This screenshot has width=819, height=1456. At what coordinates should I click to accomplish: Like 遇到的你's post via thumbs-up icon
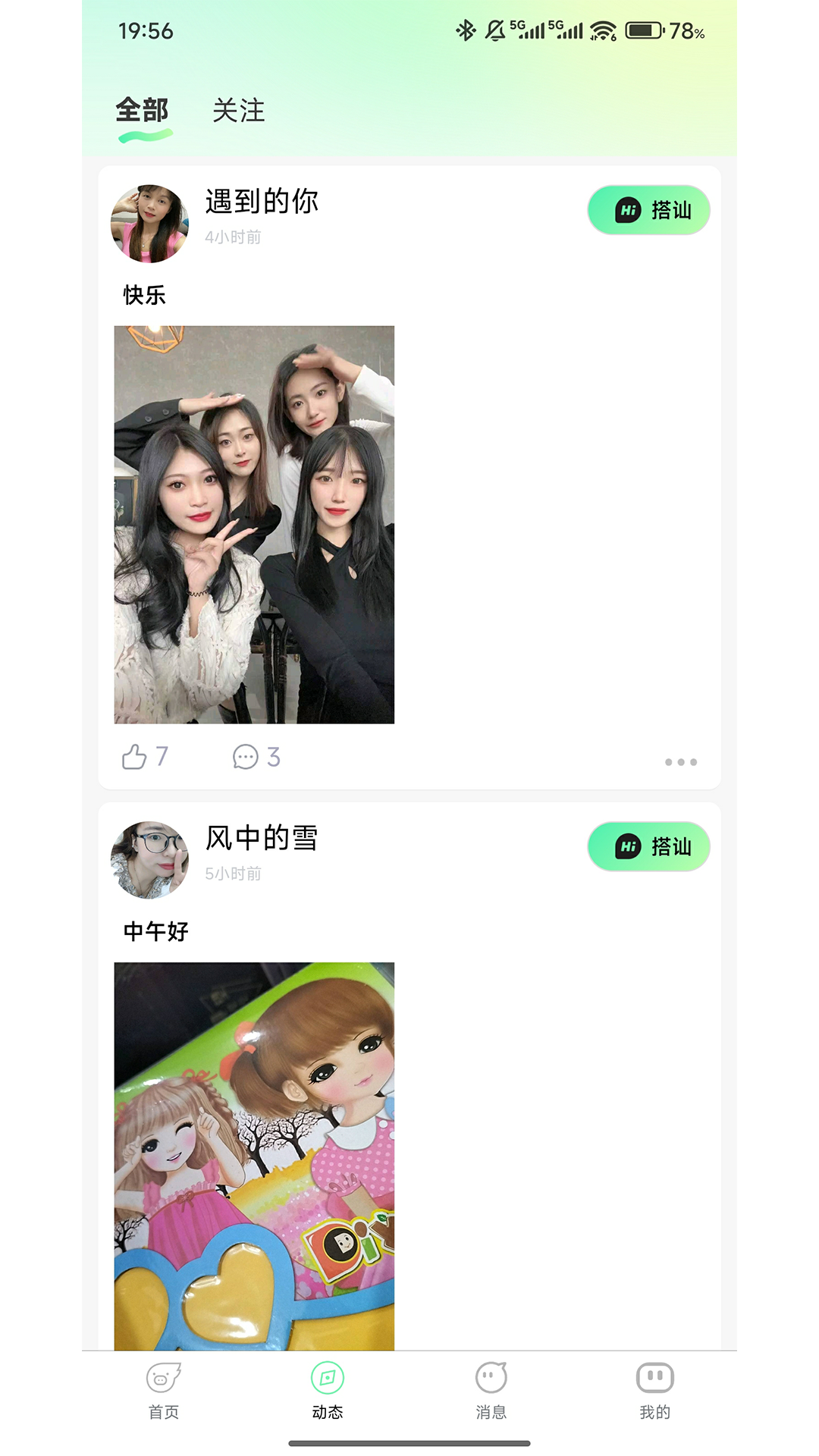pyautogui.click(x=136, y=756)
